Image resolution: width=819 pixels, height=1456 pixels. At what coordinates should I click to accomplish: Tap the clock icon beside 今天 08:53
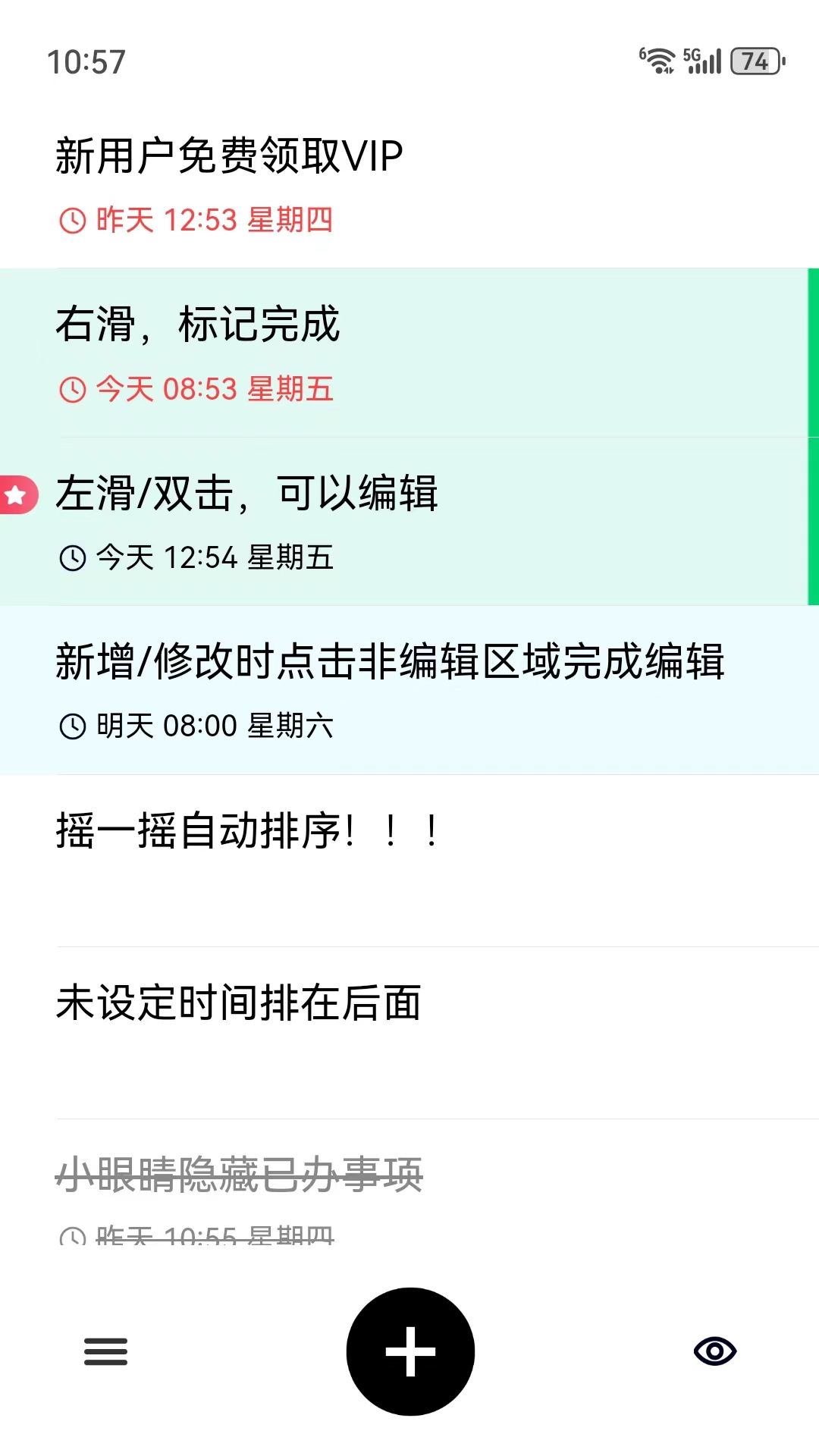coord(72,389)
